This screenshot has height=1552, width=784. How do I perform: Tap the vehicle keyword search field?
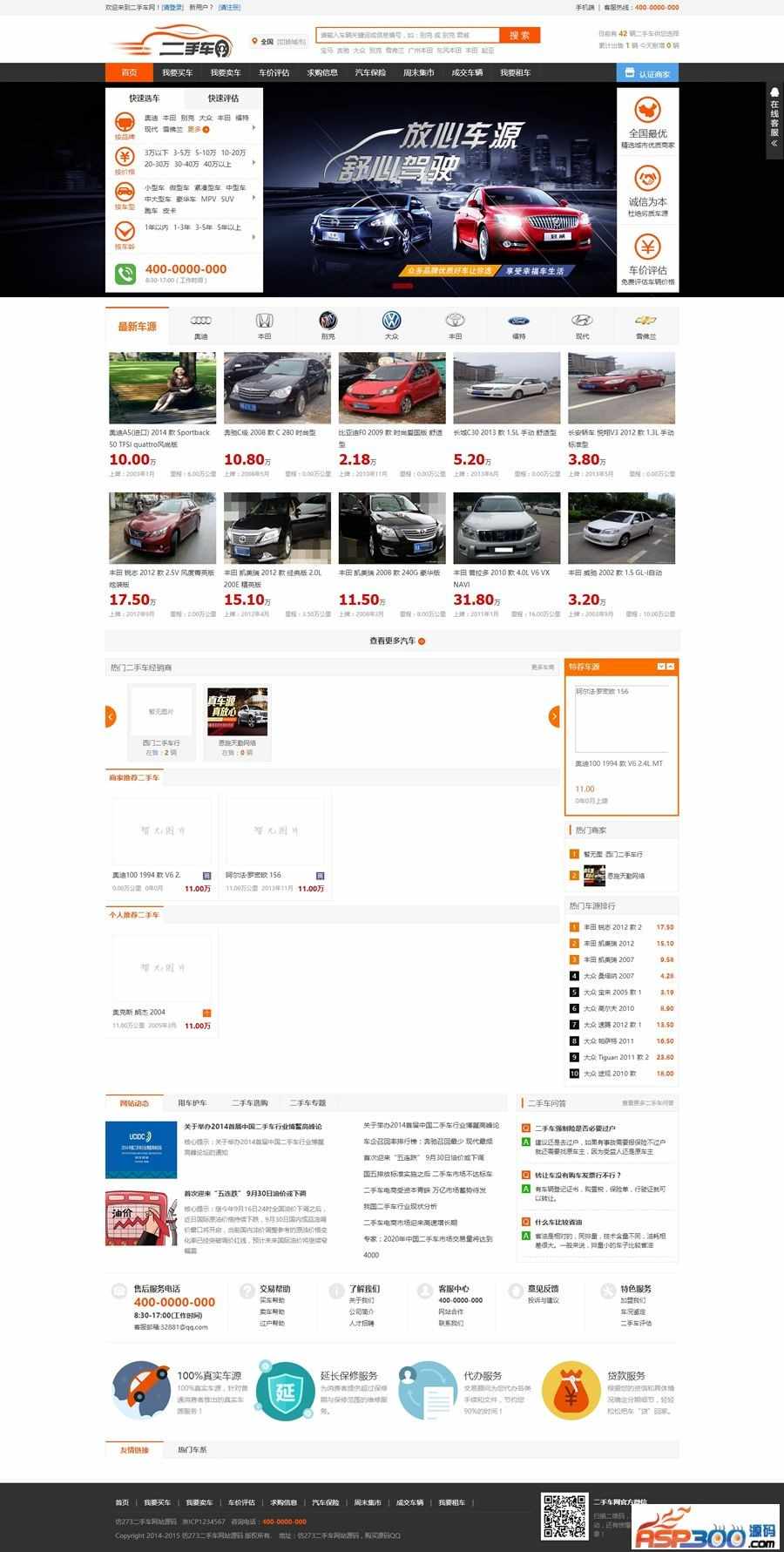tap(406, 35)
